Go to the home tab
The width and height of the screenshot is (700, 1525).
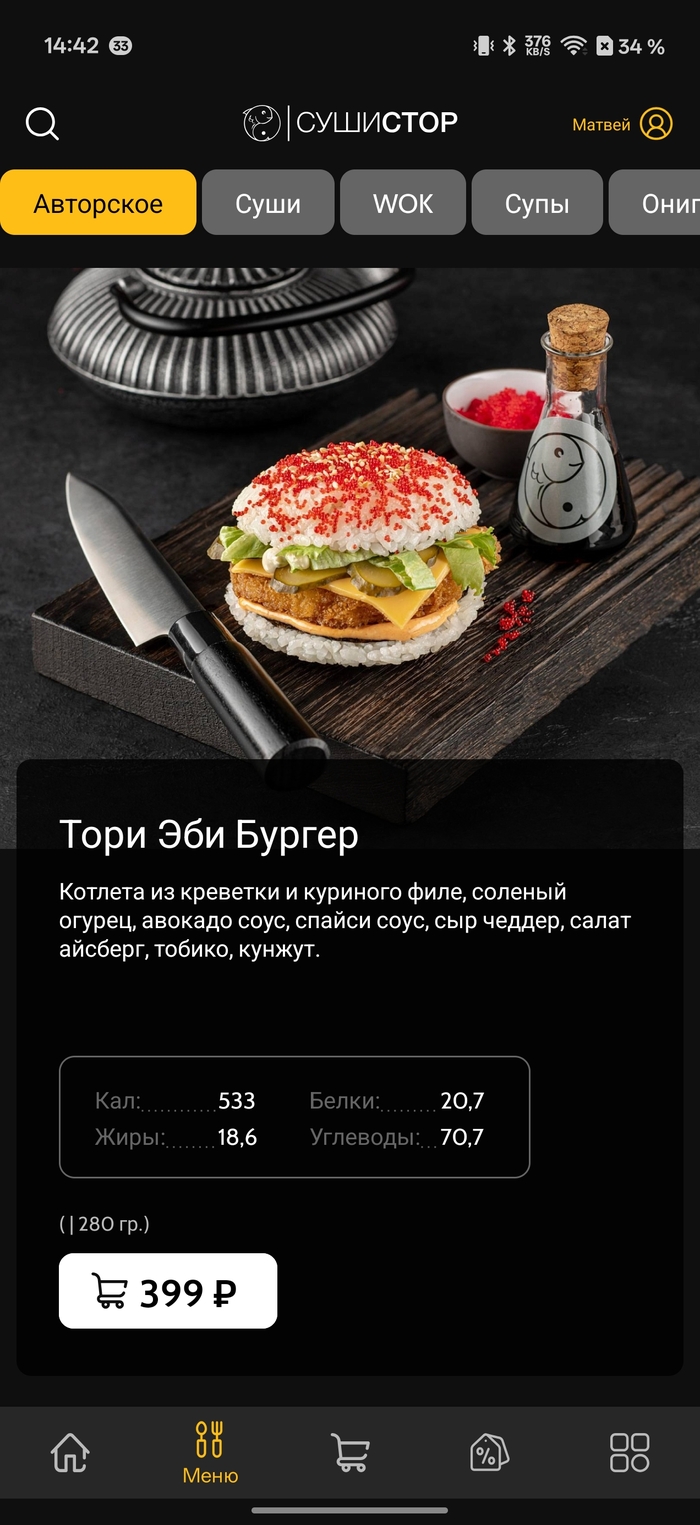(70, 1452)
